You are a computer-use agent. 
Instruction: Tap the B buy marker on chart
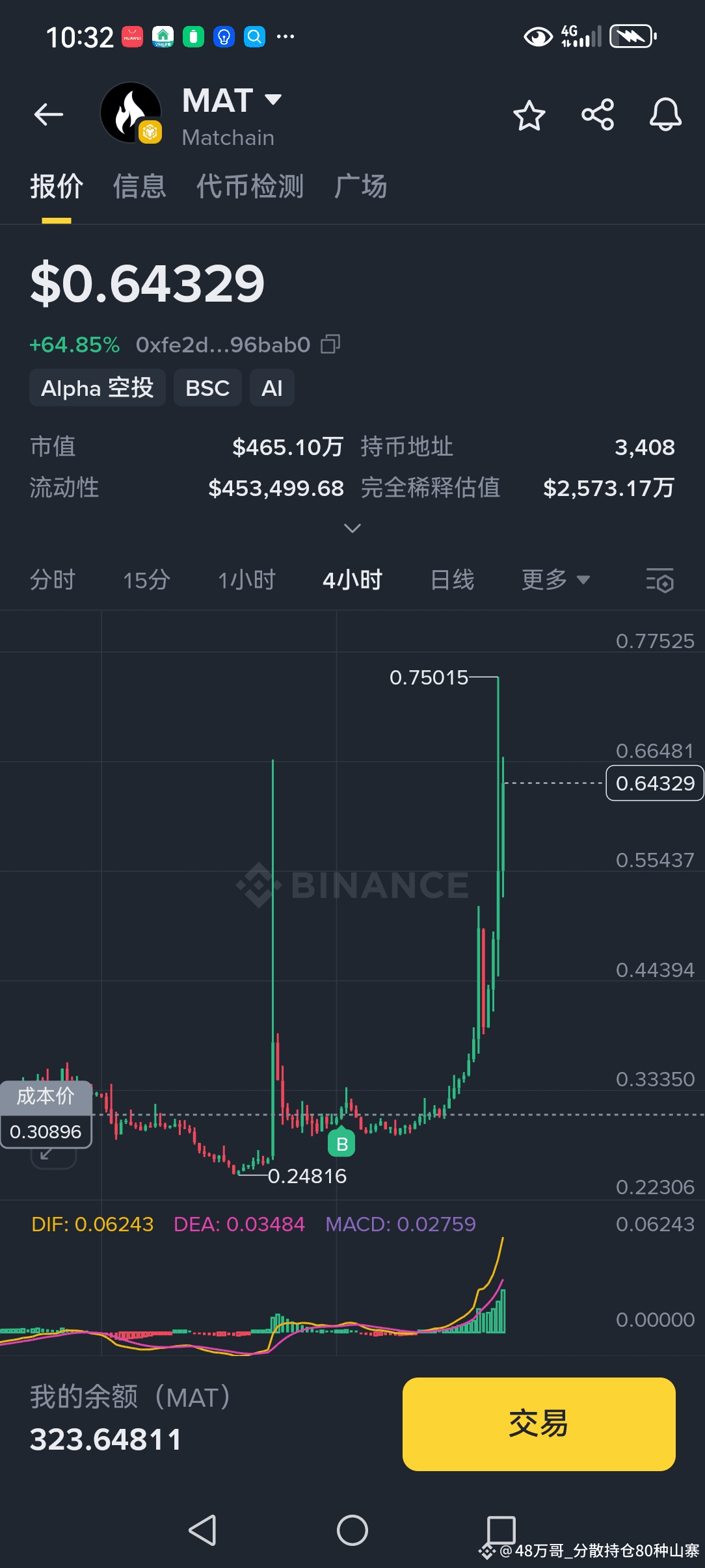point(341,1143)
